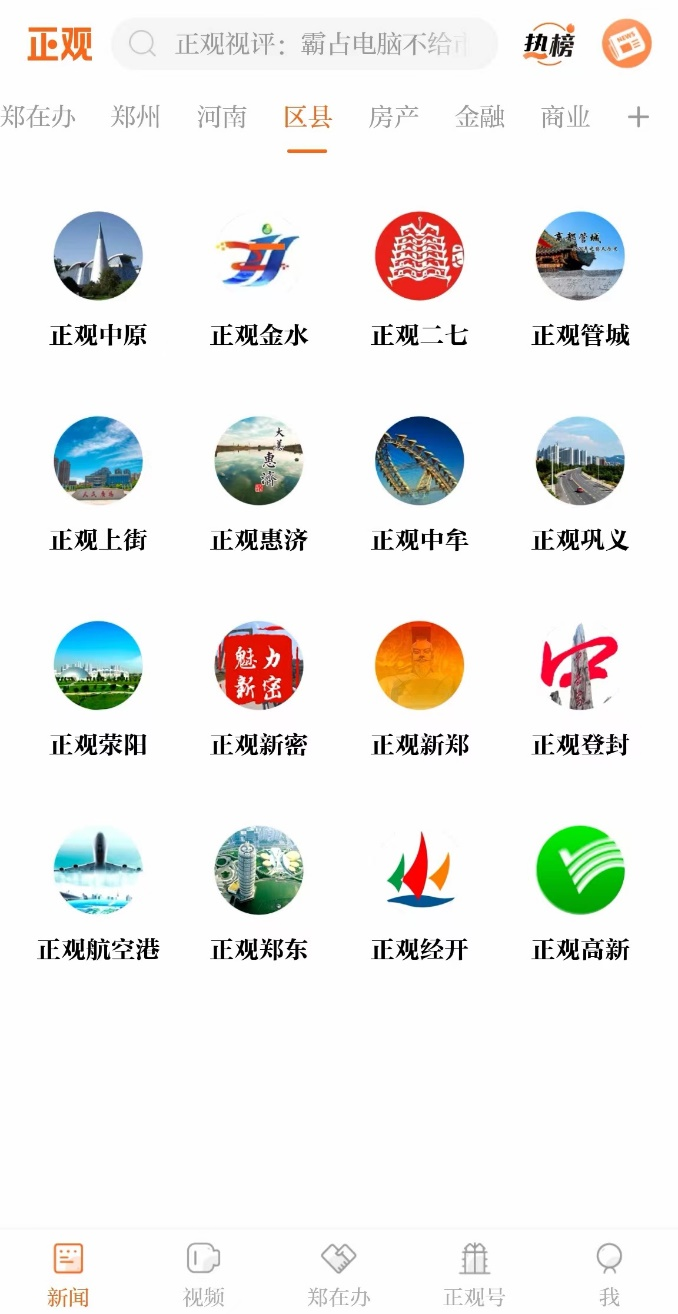
Task: Open 正观金水 district channel
Action: 259,279
